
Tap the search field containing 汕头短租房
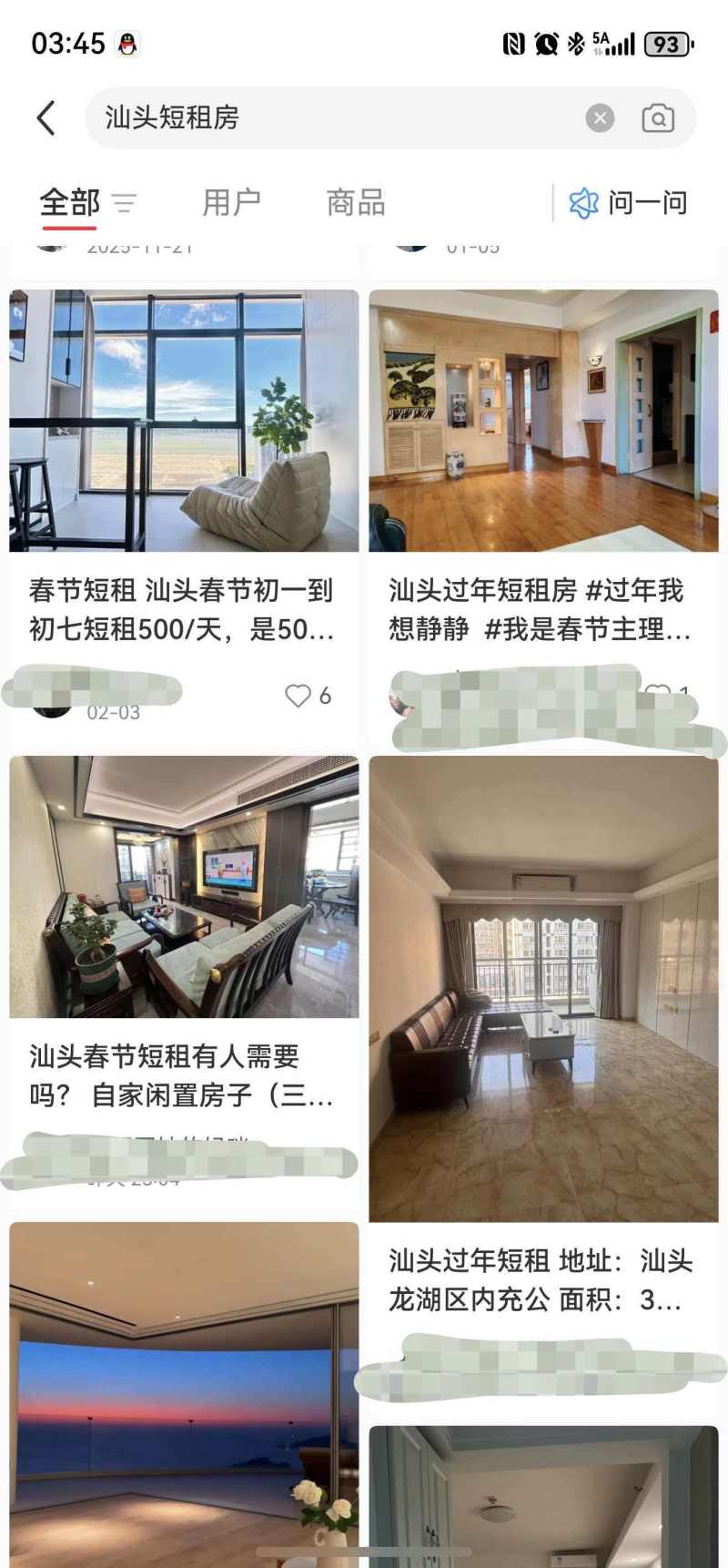tap(337, 117)
